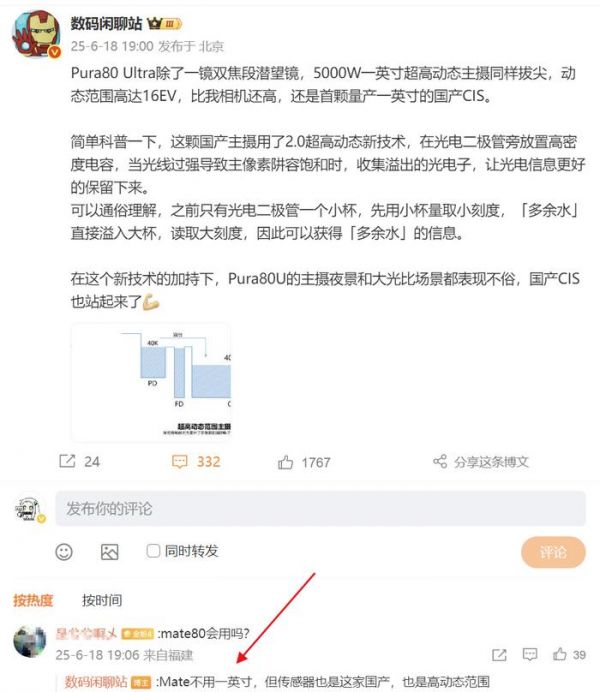Sort comments by 按时间

pos(102,600)
